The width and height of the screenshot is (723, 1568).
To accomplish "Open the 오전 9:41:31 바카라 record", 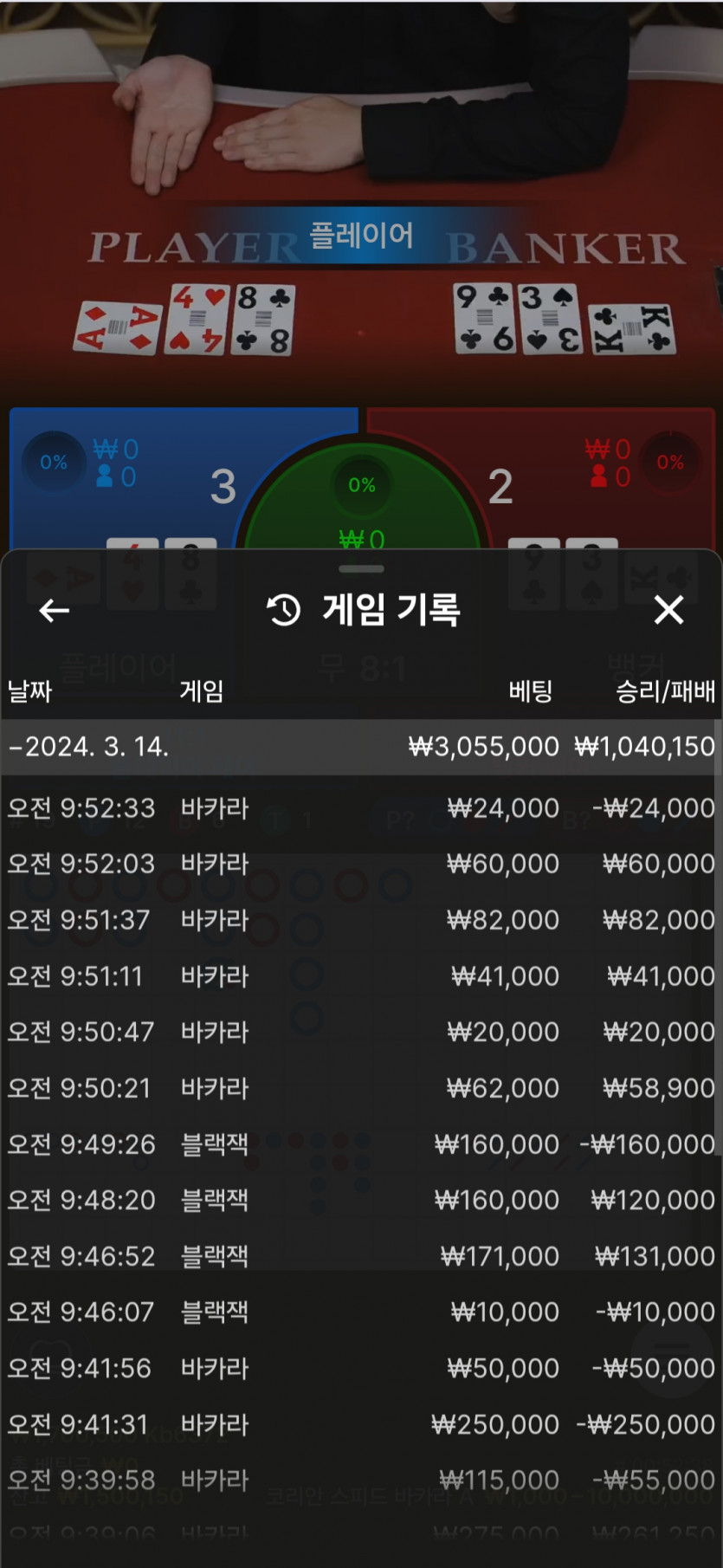I will coord(360,1424).
